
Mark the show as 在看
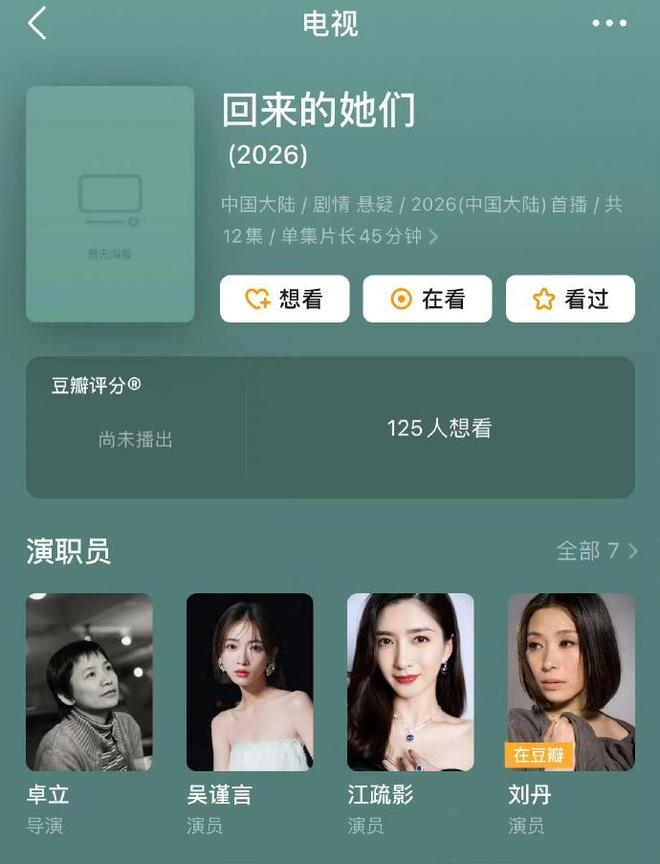427,299
